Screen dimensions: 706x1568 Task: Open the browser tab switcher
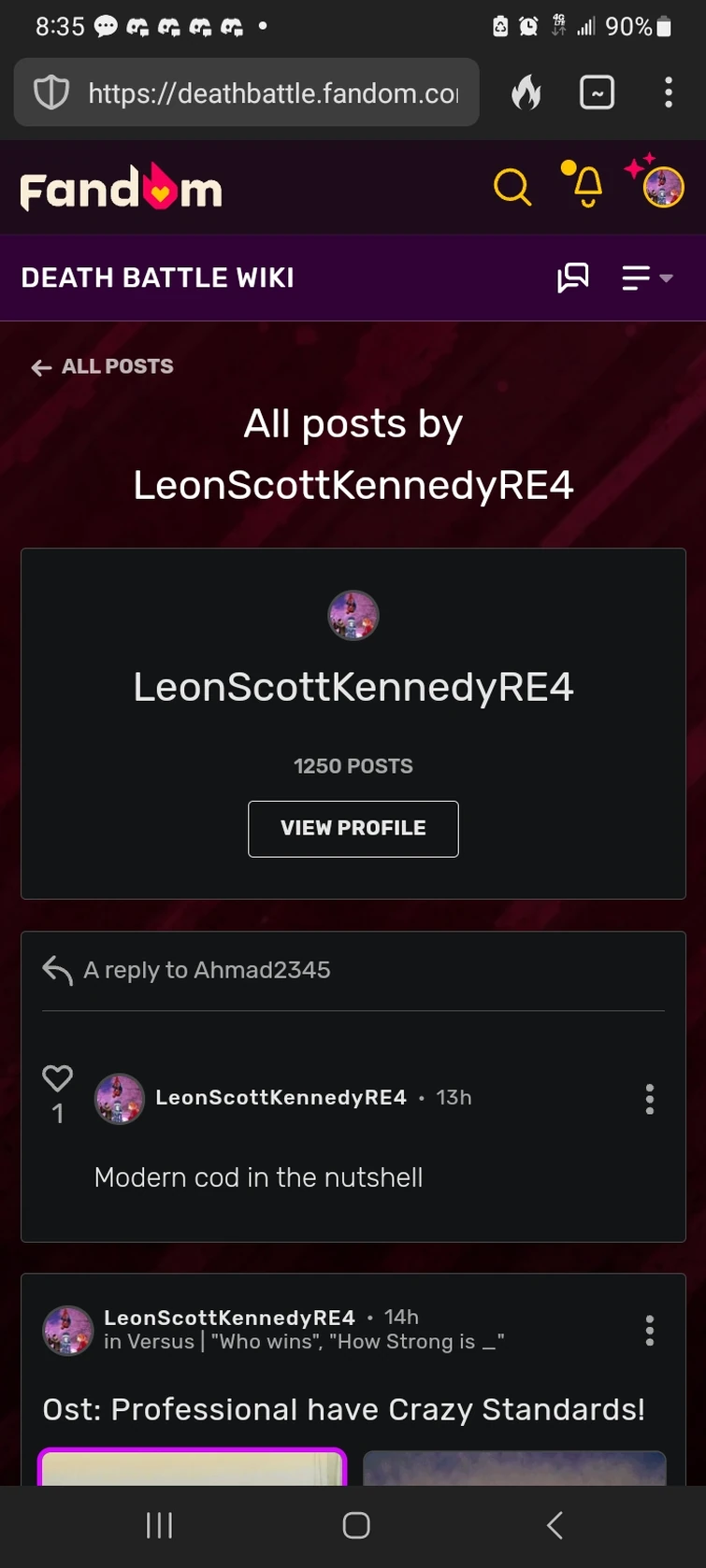point(597,92)
